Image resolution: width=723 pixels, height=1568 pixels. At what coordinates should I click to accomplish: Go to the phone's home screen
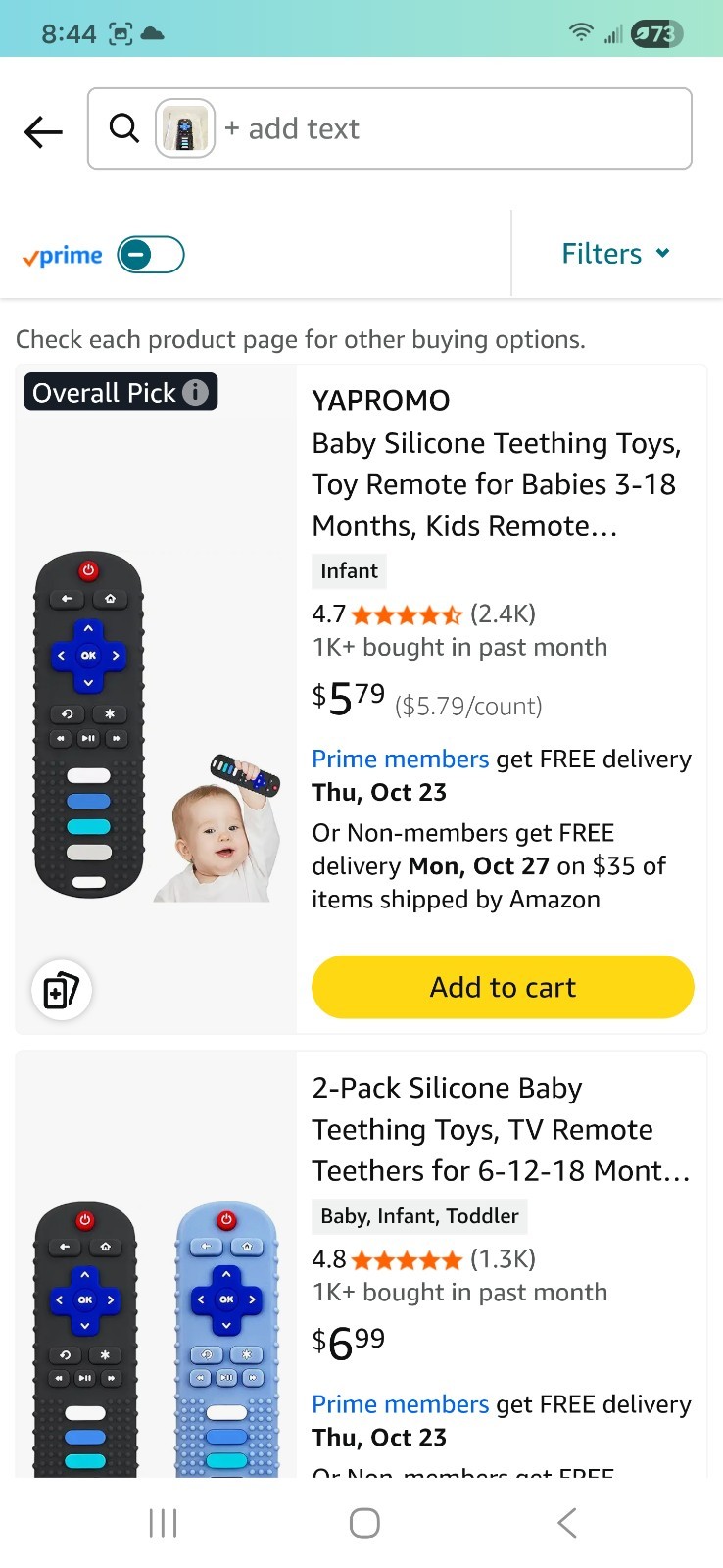click(364, 1522)
